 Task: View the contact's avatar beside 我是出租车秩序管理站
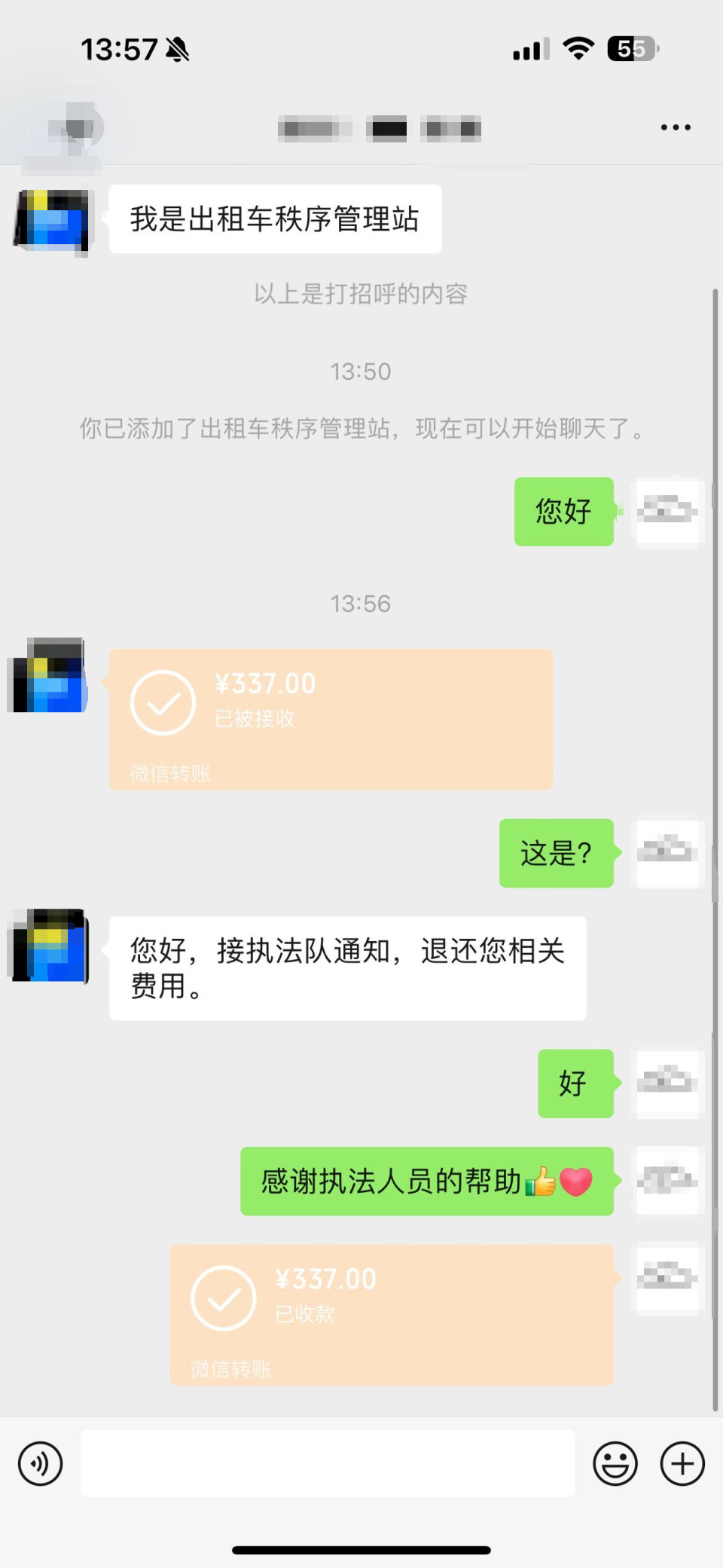tap(52, 220)
